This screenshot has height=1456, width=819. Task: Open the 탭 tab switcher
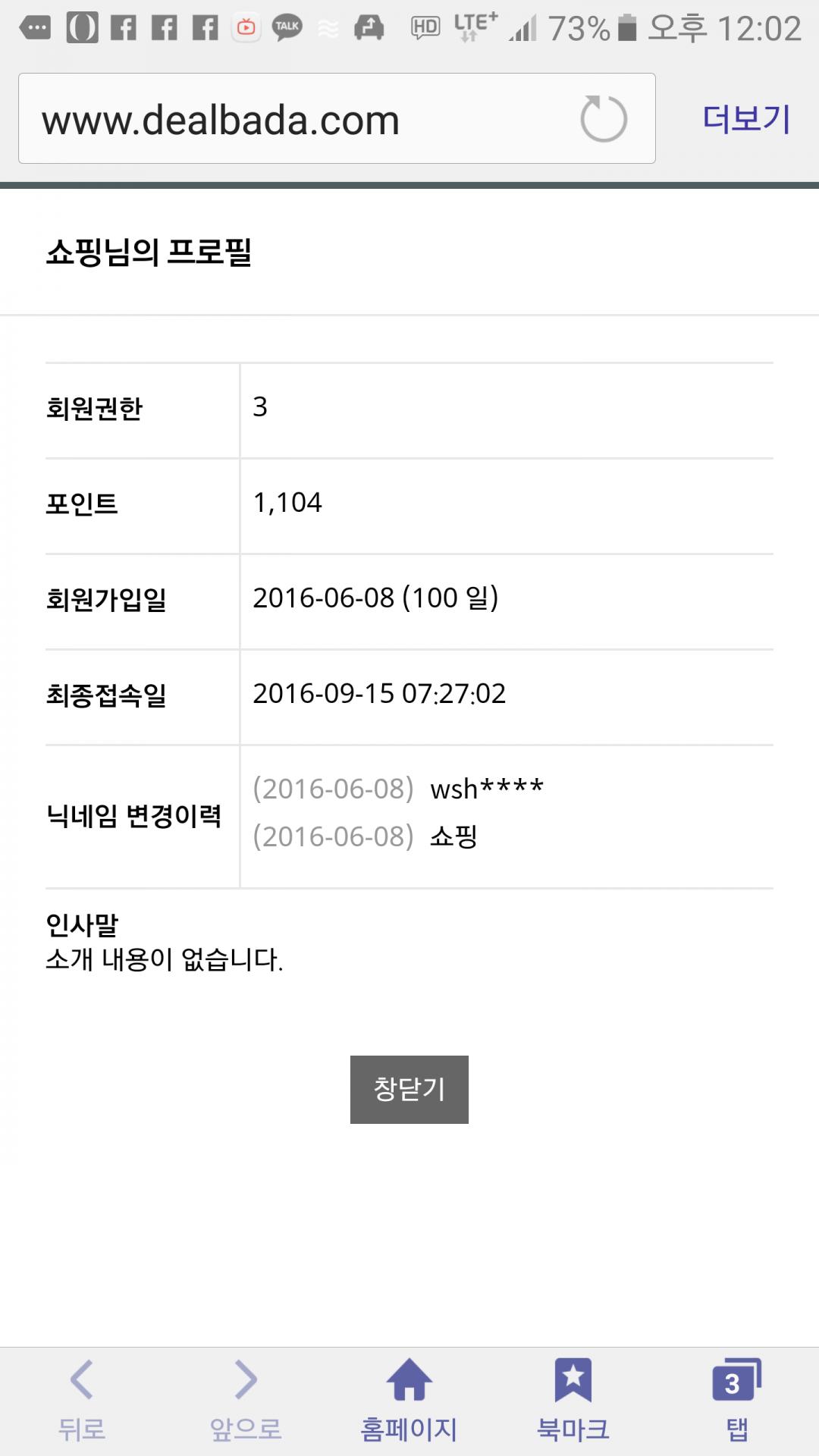(x=736, y=1400)
